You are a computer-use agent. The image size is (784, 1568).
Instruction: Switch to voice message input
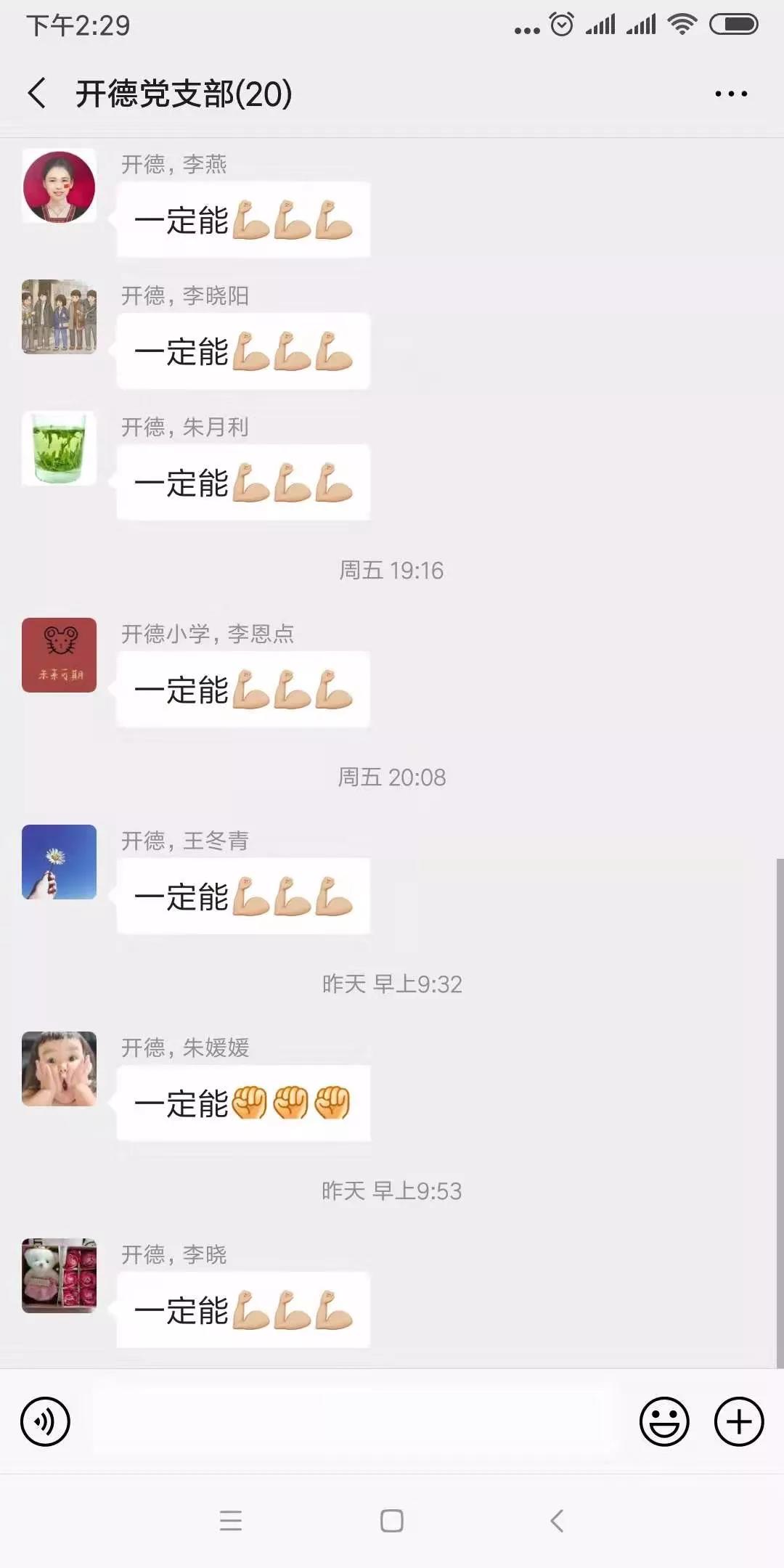pyautogui.click(x=45, y=1421)
